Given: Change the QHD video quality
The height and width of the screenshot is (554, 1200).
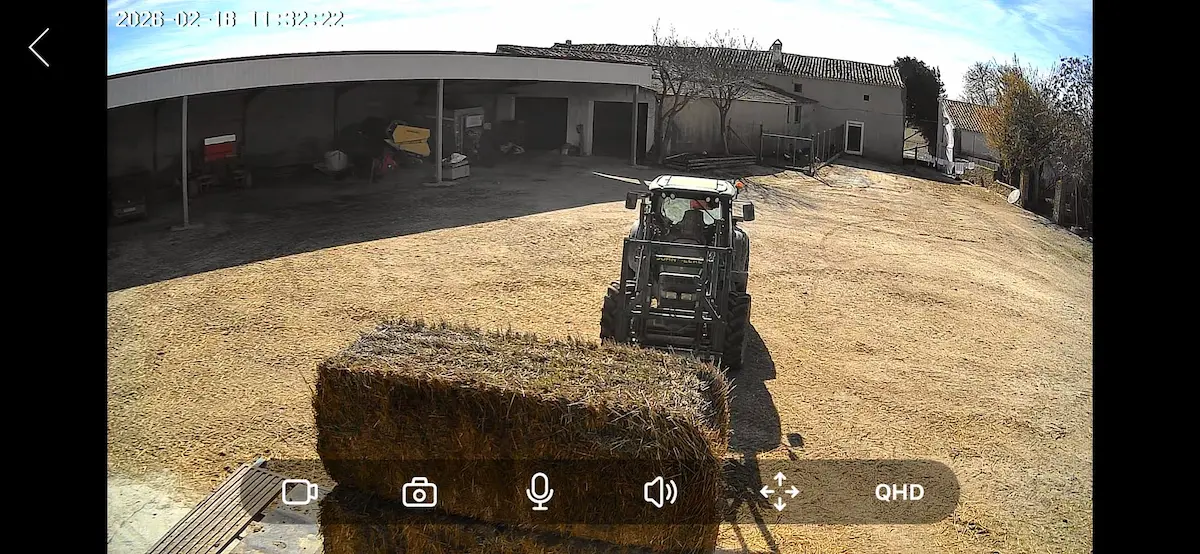Looking at the screenshot, I should [899, 492].
